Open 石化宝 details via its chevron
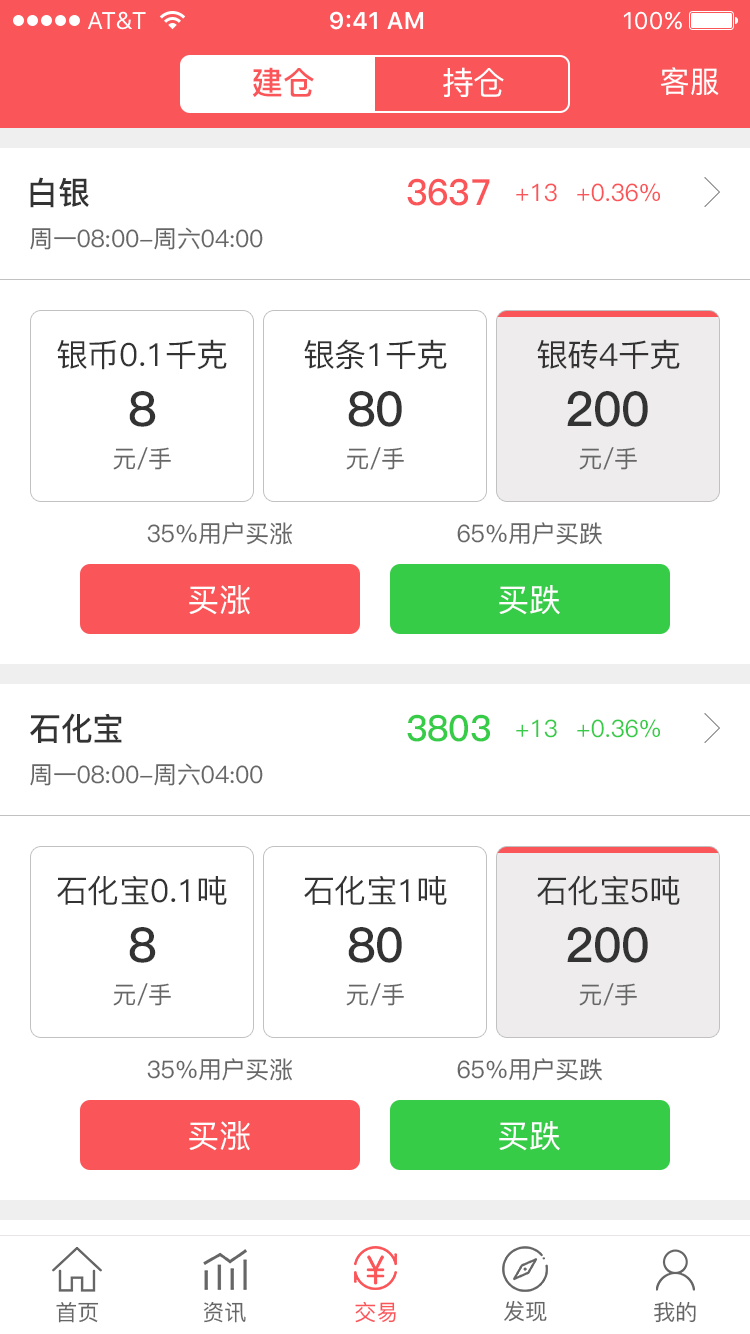 tap(711, 728)
